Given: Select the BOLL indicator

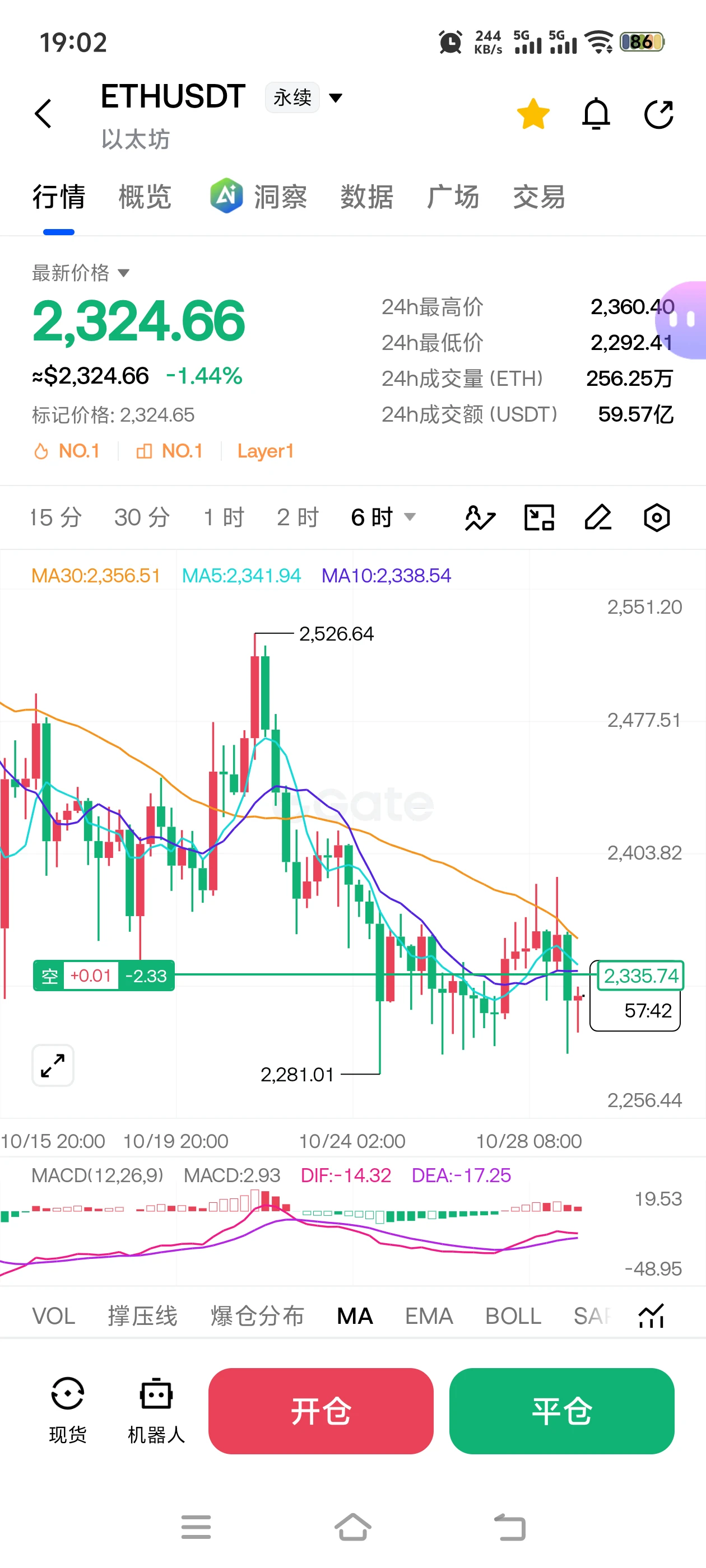Looking at the screenshot, I should [x=513, y=1316].
